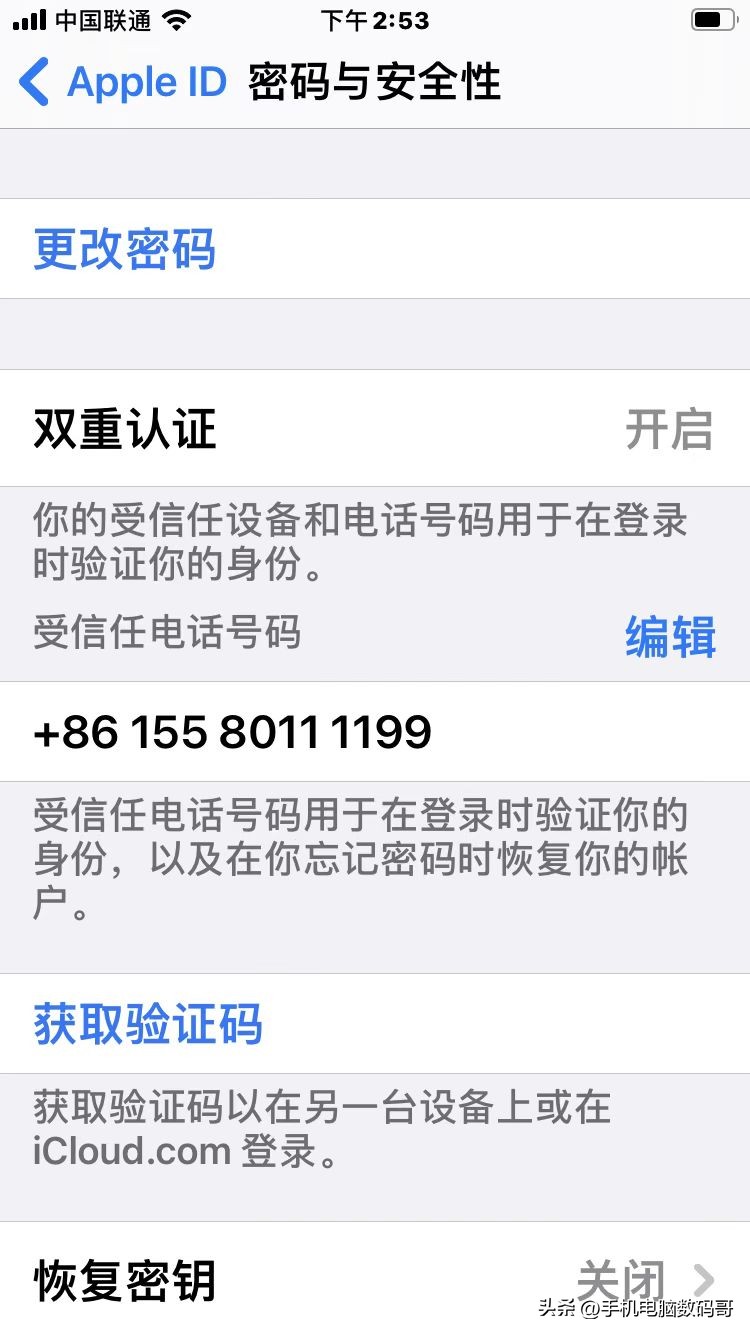Tap the phone number +86 155 8011 1199
750x1334 pixels.
pos(232,732)
